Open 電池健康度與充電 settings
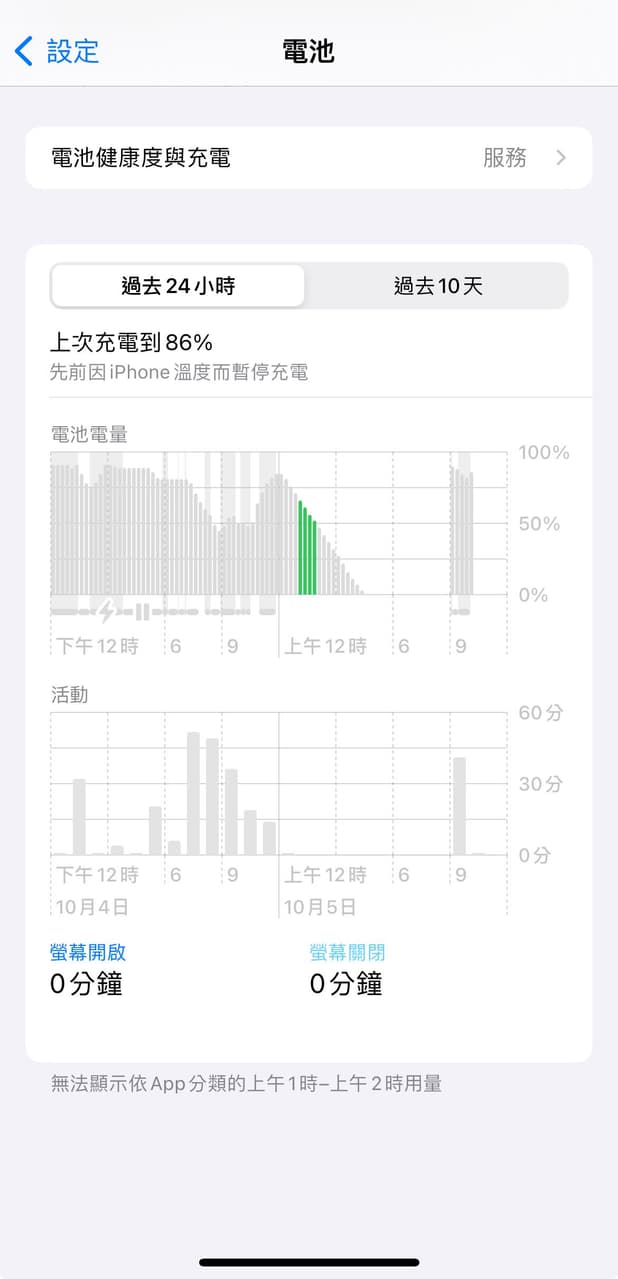This screenshot has width=618, height=1279. 308,158
